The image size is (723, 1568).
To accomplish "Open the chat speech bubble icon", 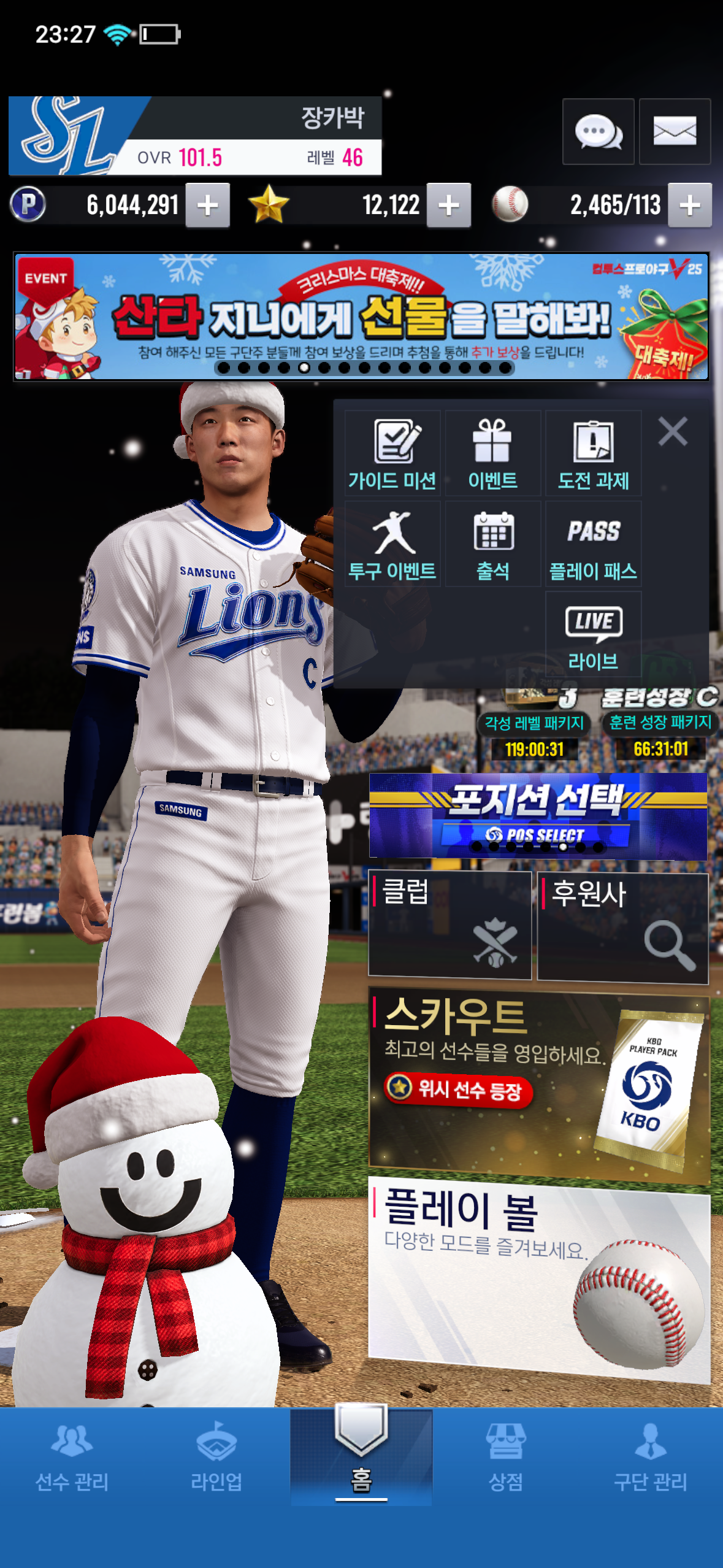I will 598,131.
